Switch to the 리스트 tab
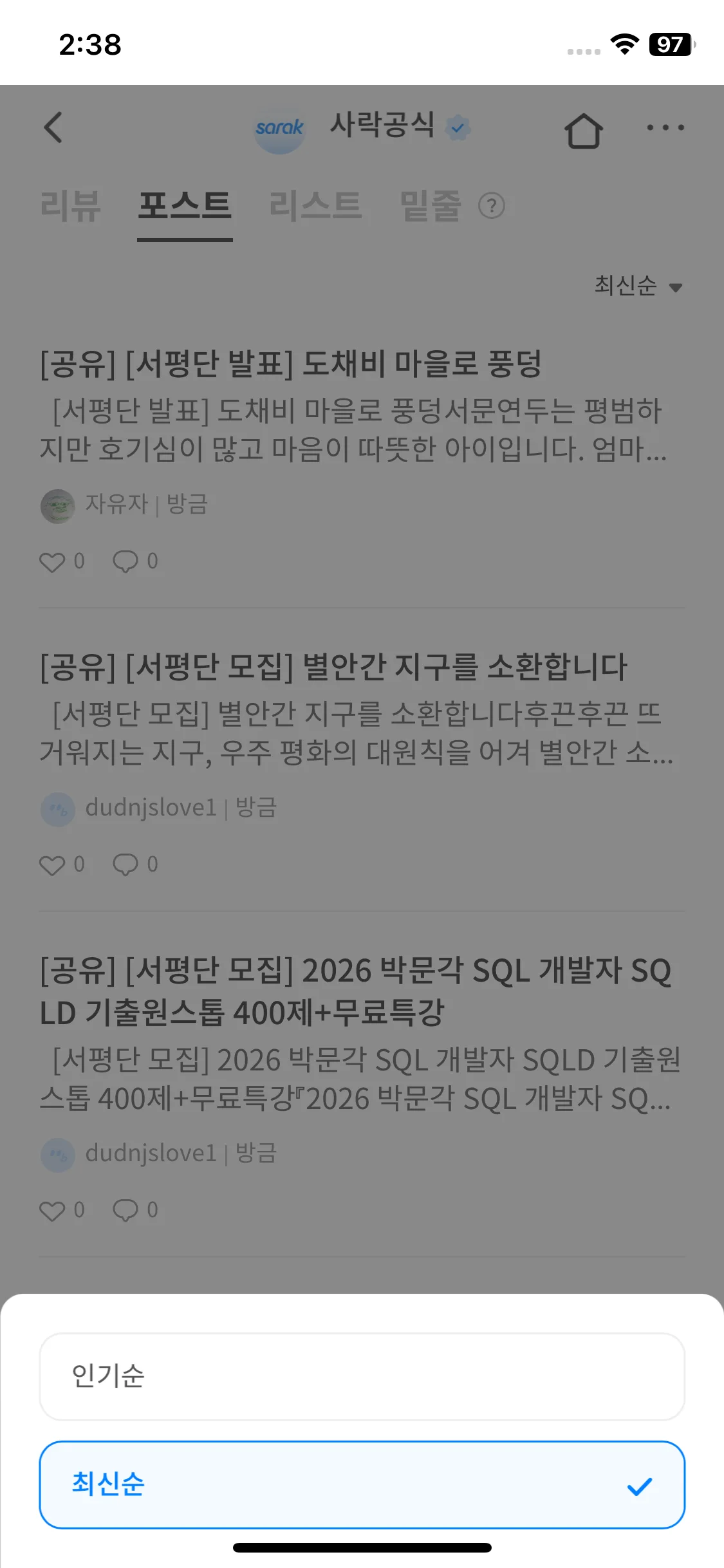724x1568 pixels. pyautogui.click(x=315, y=207)
